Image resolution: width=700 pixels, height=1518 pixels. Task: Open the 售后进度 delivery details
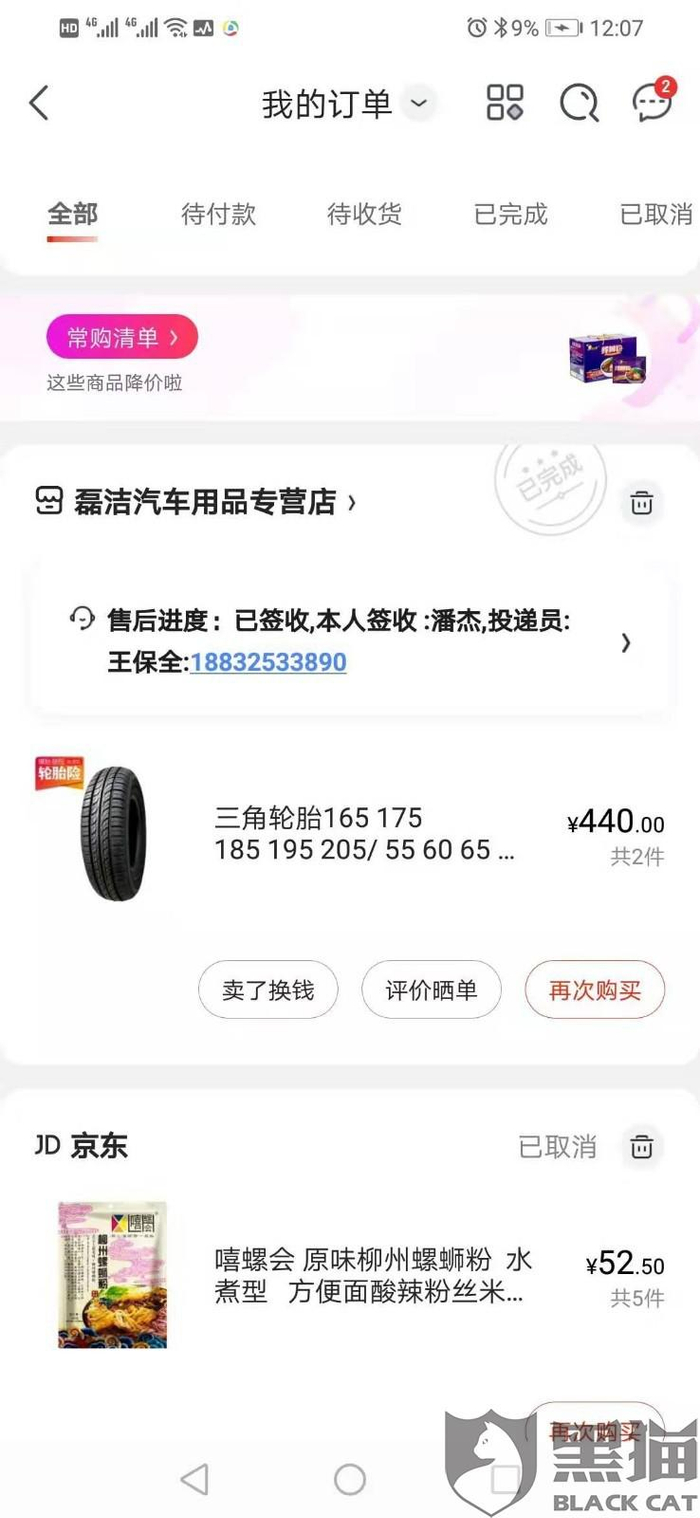click(626, 643)
